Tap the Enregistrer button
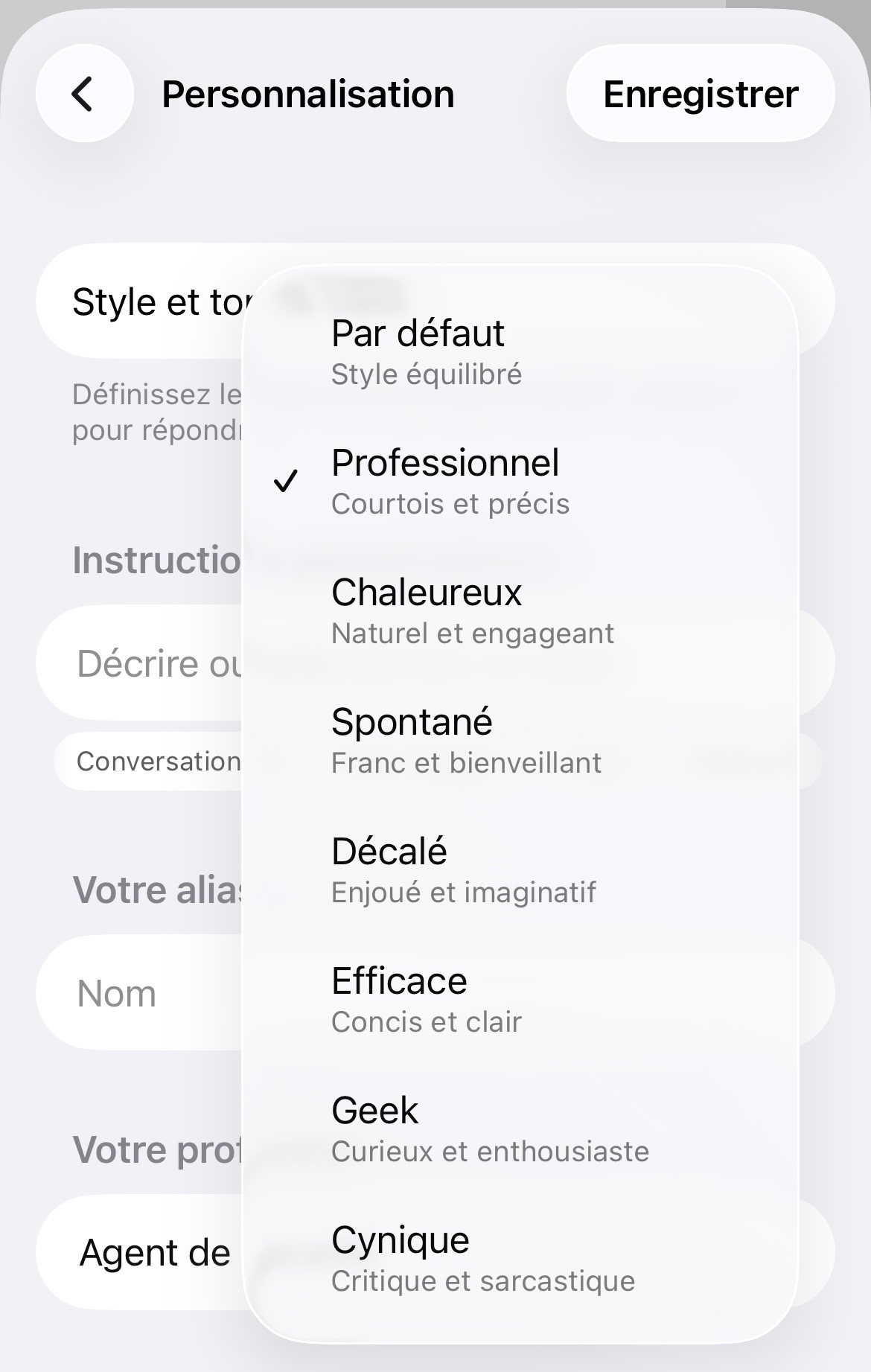 (700, 94)
